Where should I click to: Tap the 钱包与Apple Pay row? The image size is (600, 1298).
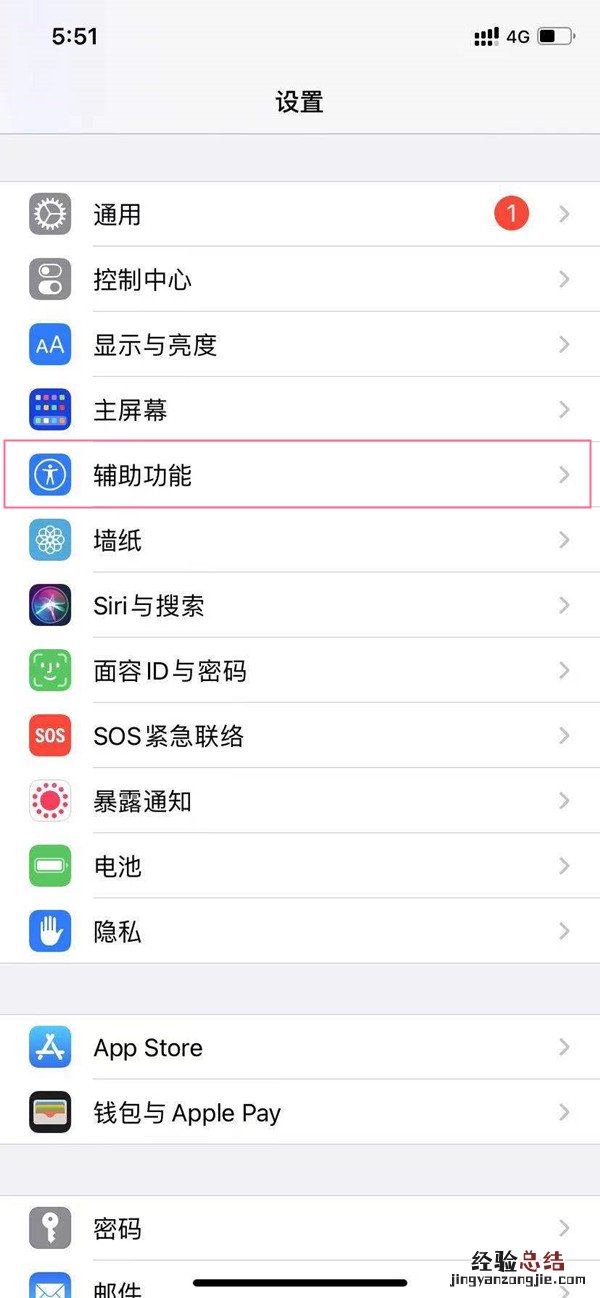coord(300,1112)
